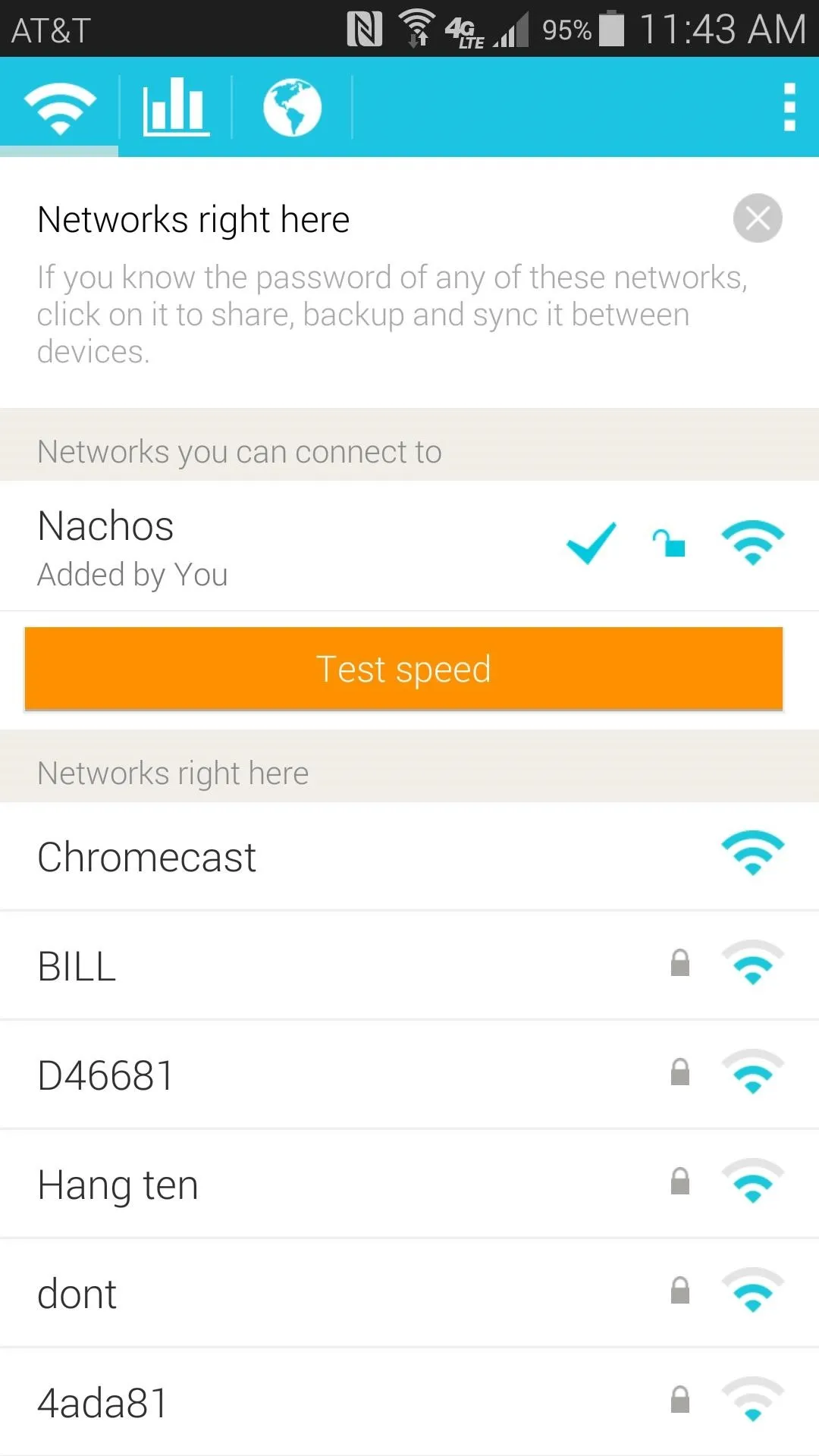The width and height of the screenshot is (819, 1456).
Task: Choose the D46681 network
Action: pyautogui.click(x=409, y=1075)
